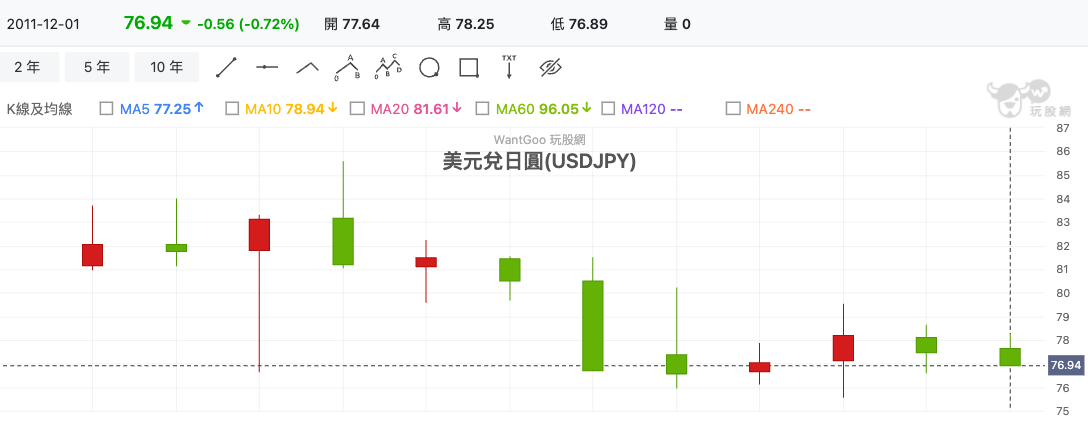Toggle the MA20 moving average line
The image size is (1088, 423).
[x=357, y=108]
